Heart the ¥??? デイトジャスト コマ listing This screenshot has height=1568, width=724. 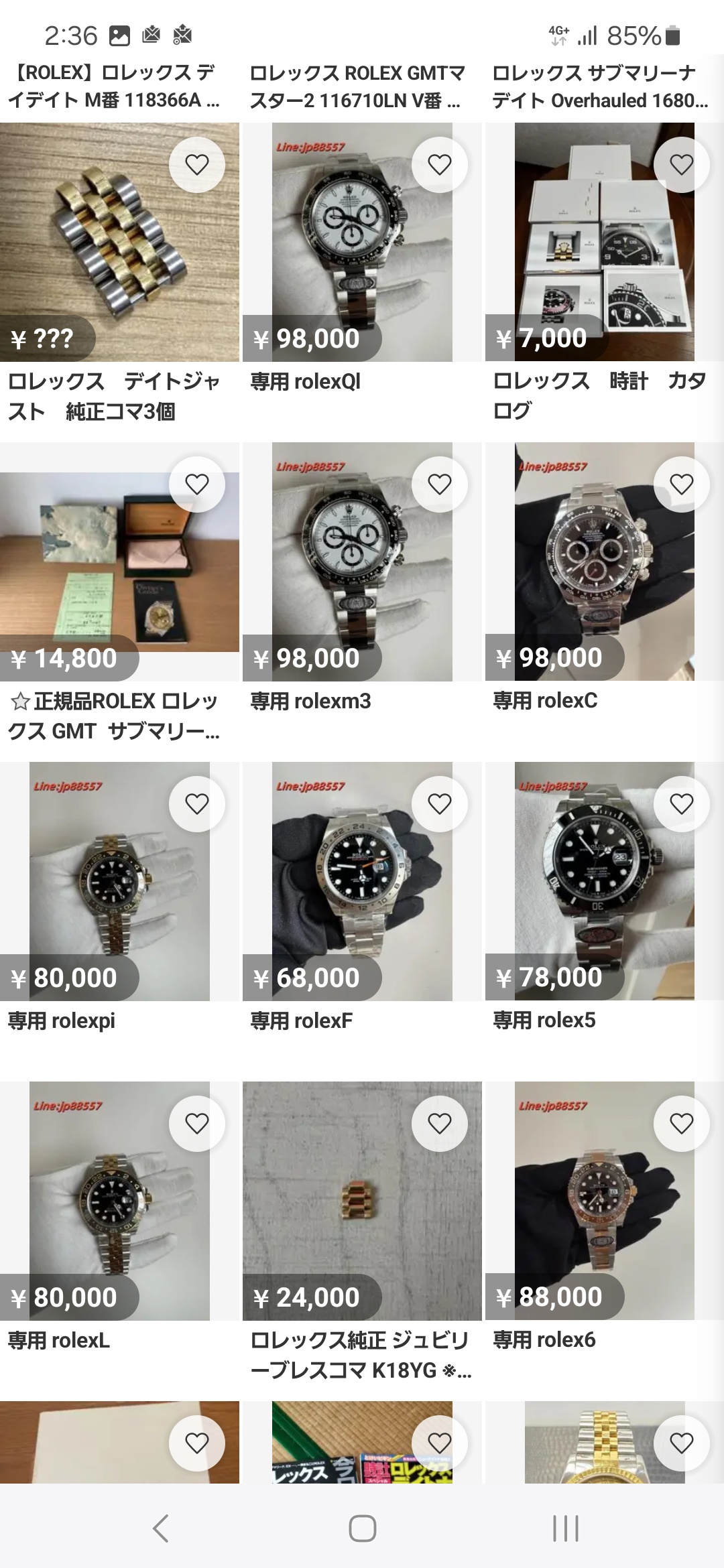pyautogui.click(x=196, y=165)
